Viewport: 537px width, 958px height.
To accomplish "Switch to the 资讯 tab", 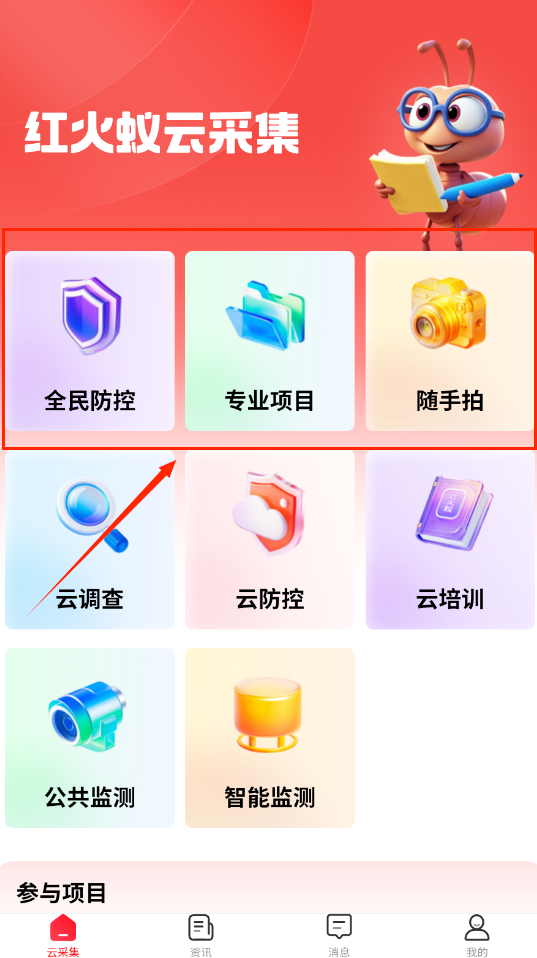I will click(x=200, y=935).
